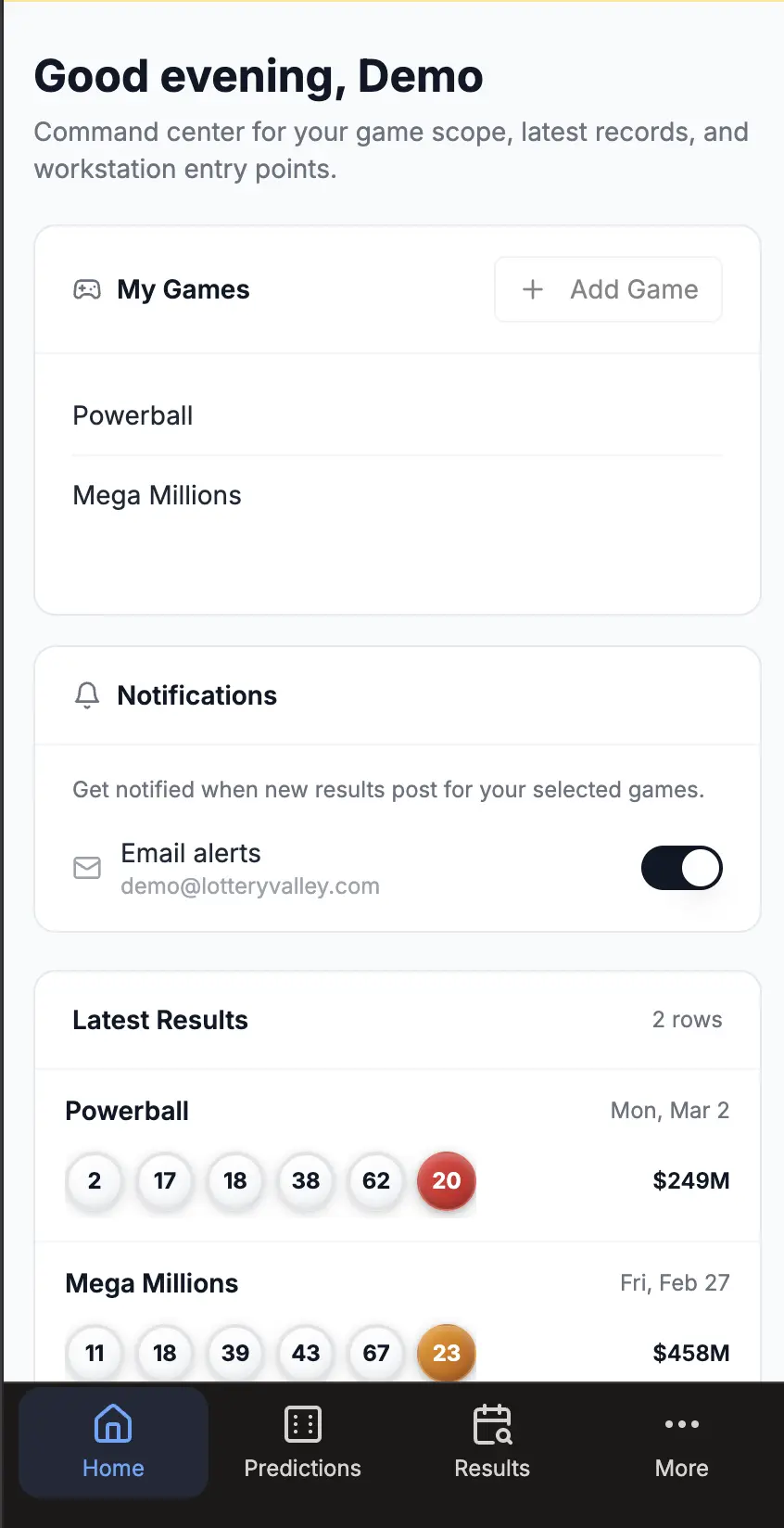784x1528 pixels.
Task: Click the bell icon in Notifications header
Action: click(87, 695)
